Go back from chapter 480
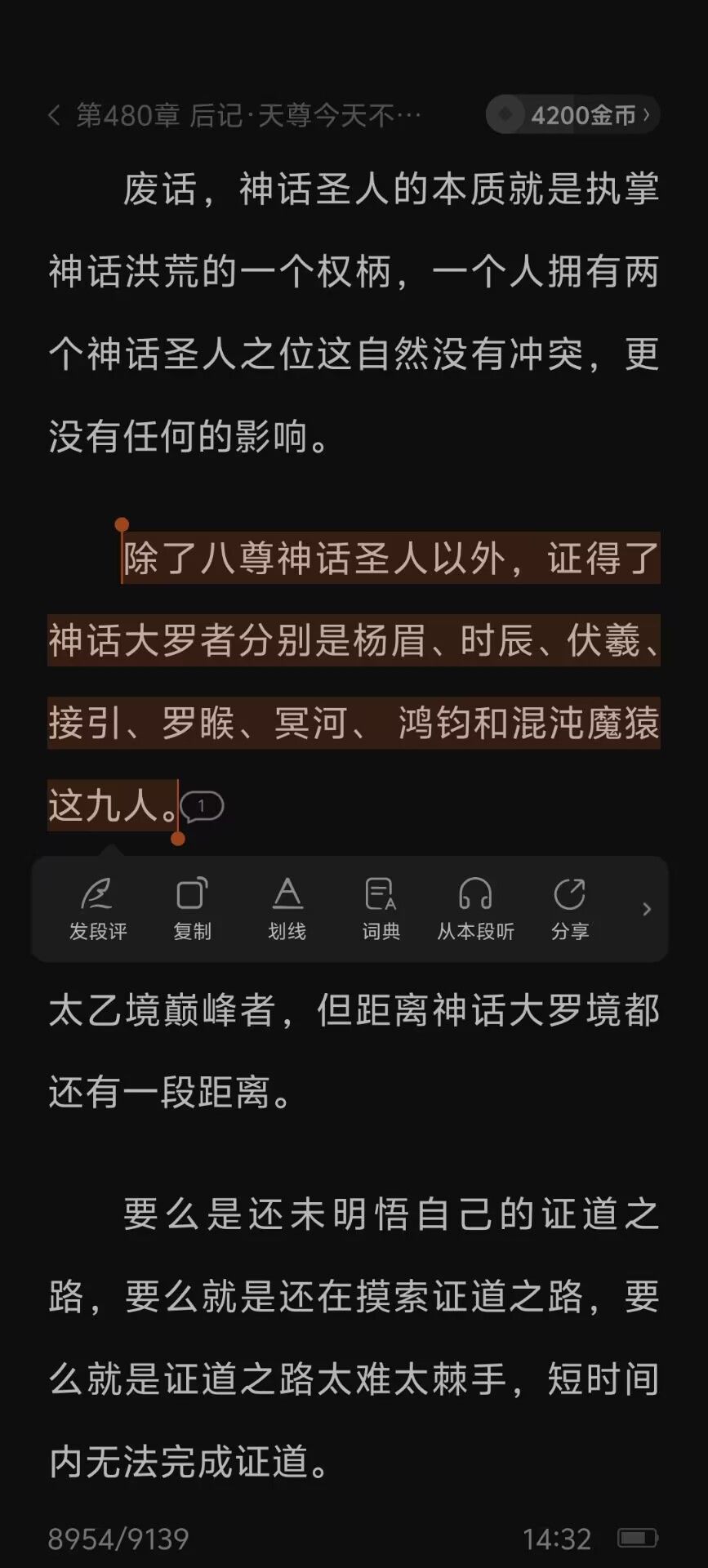Viewport: 708px width, 1568px height. [x=55, y=115]
